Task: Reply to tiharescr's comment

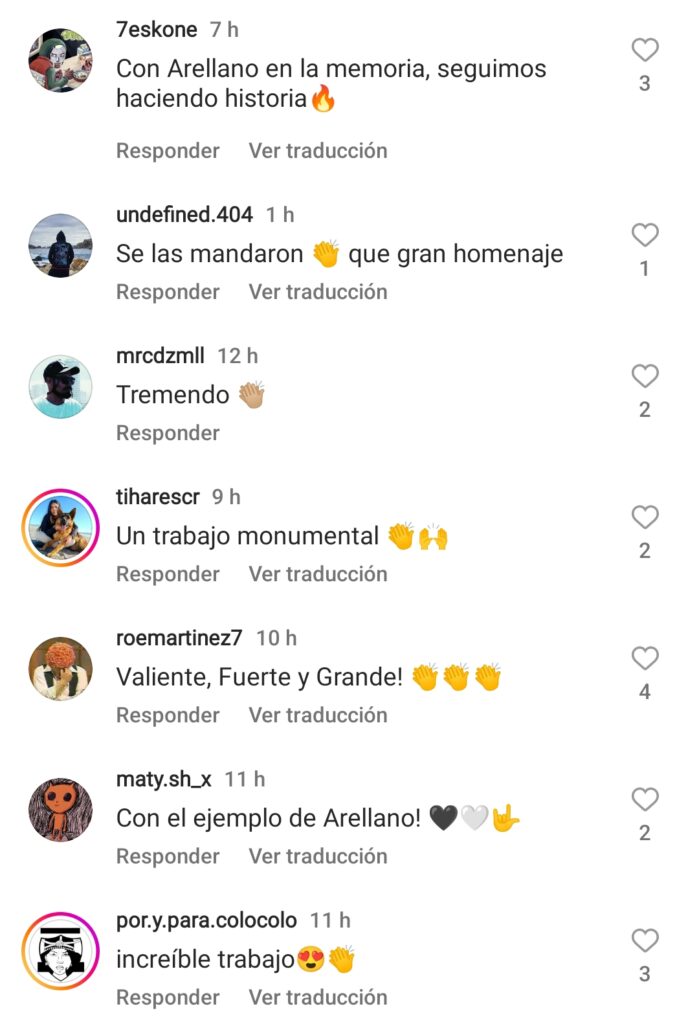Action: click(167, 574)
